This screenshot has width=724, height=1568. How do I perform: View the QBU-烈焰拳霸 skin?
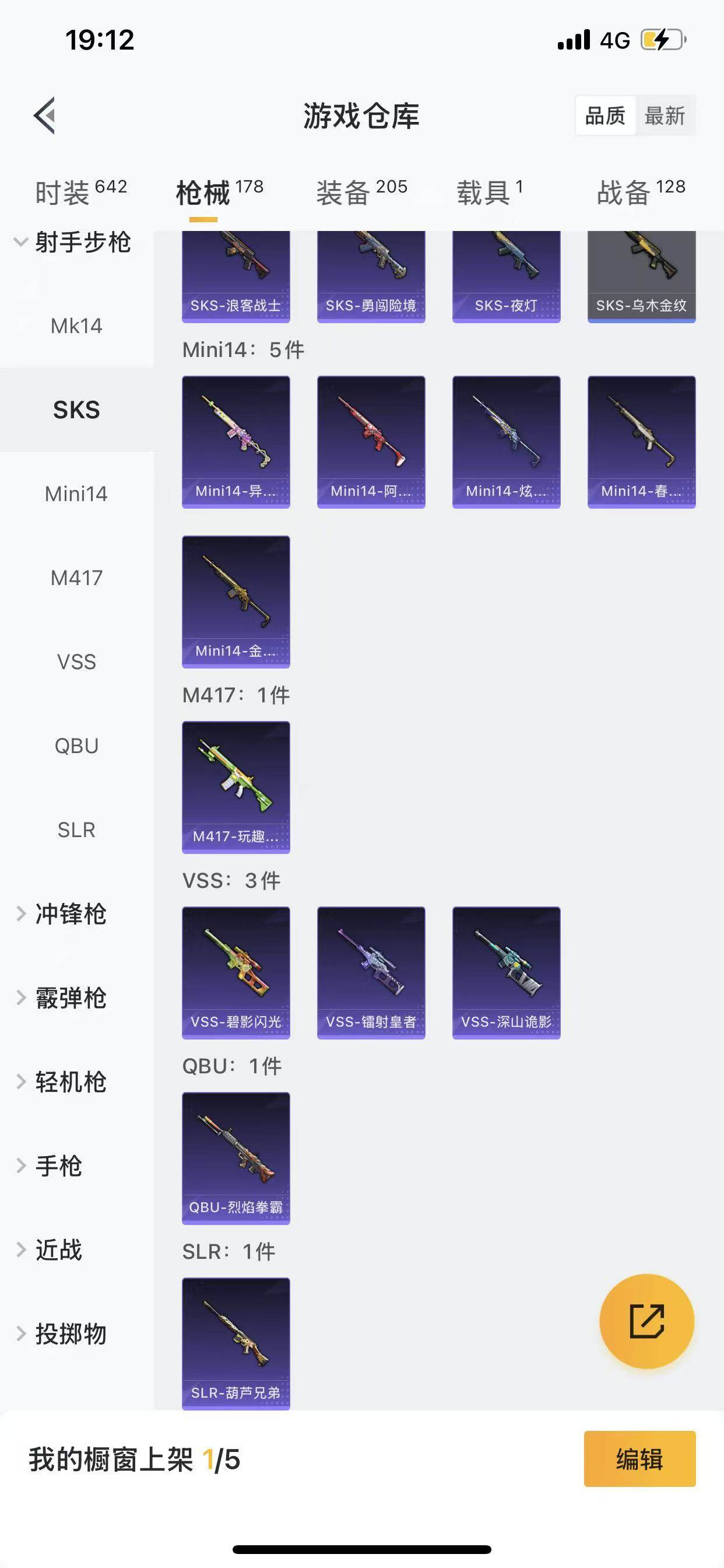[236, 1158]
